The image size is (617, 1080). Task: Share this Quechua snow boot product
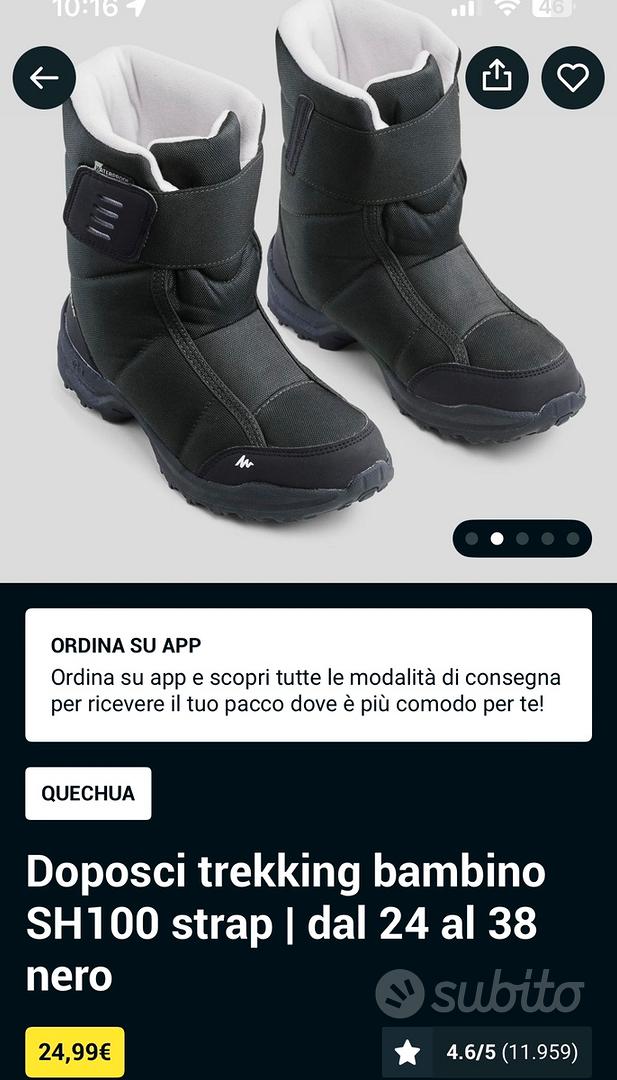pos(497,78)
